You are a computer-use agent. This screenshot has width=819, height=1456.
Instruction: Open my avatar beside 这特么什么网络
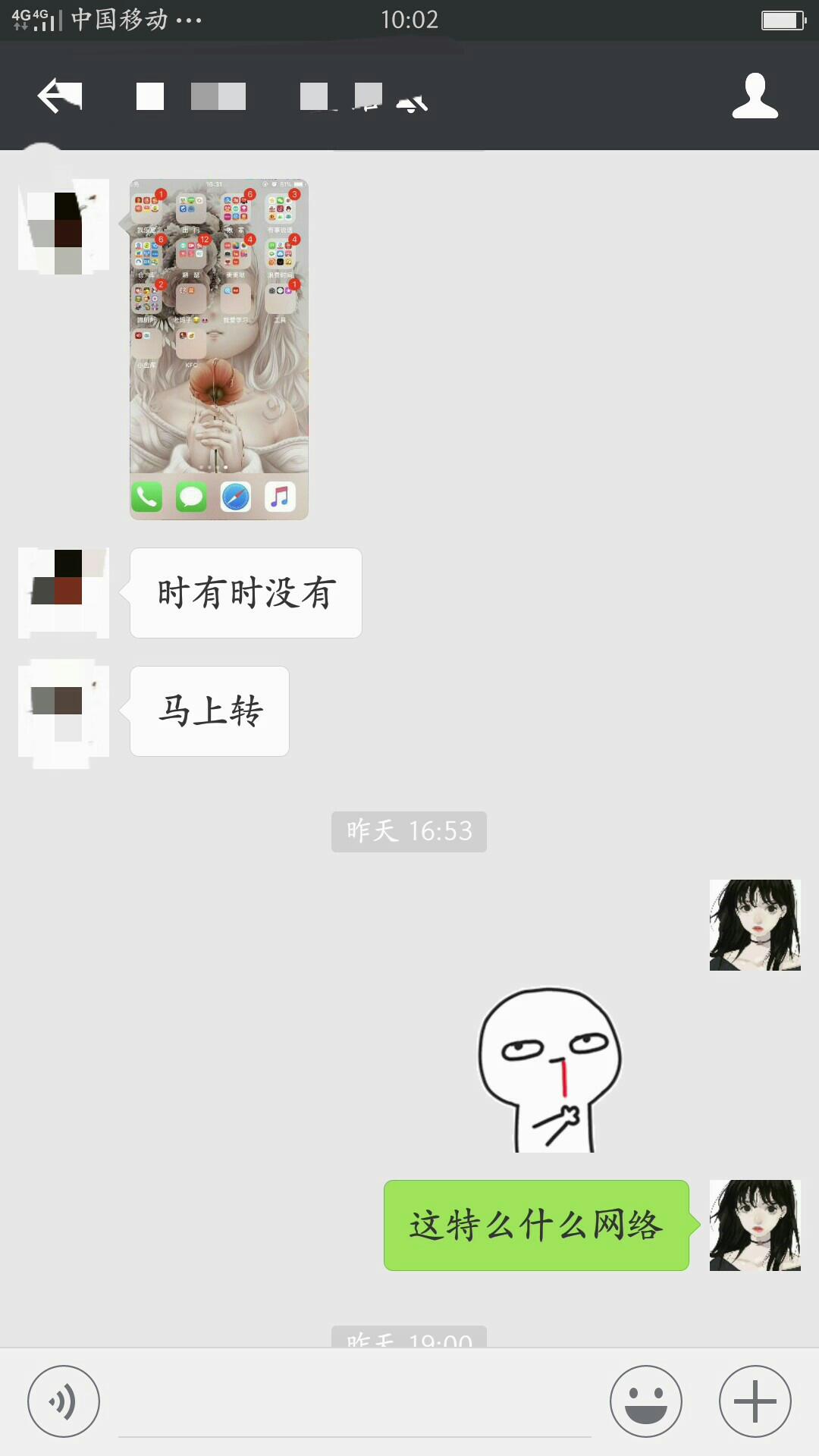tap(755, 1225)
